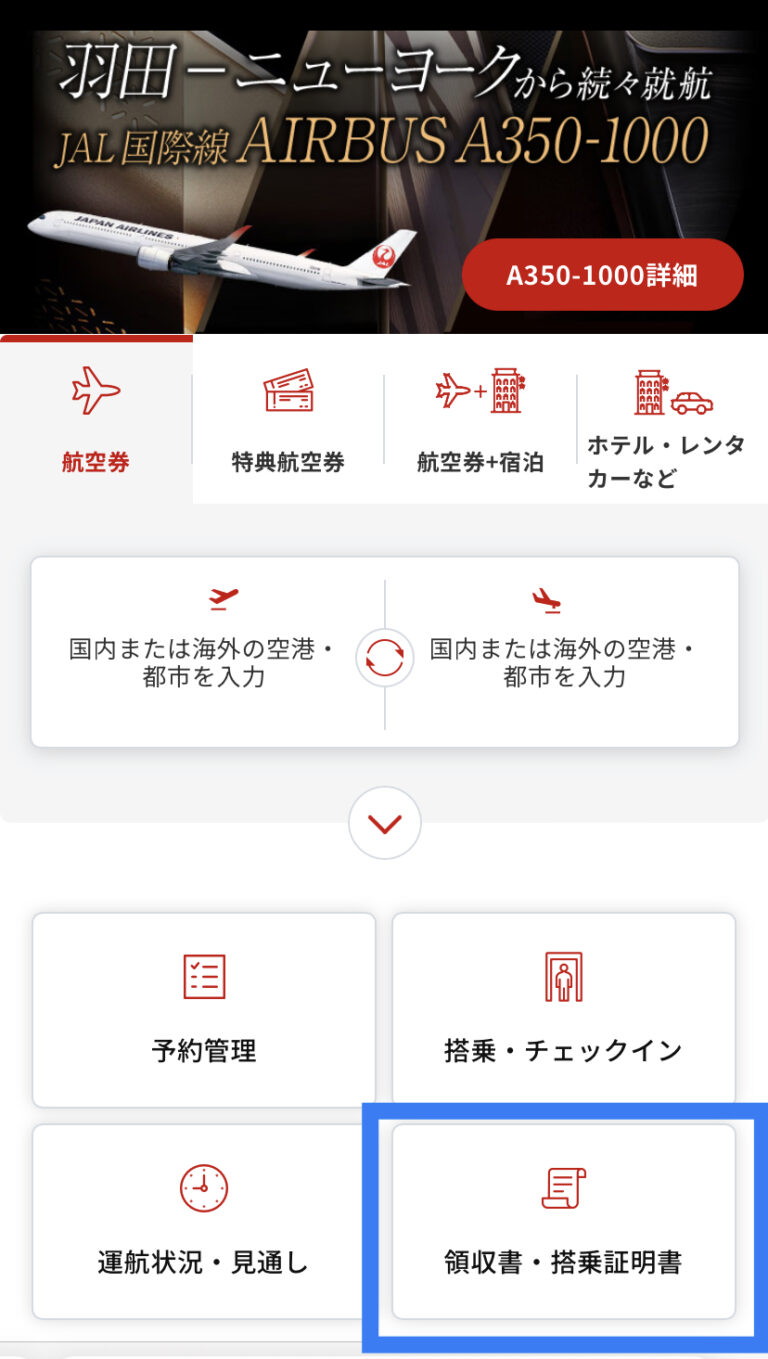This screenshot has width=768, height=1359.
Task: Click the plane plus hotel icon above 航空券+宿泊
Action: point(479,393)
